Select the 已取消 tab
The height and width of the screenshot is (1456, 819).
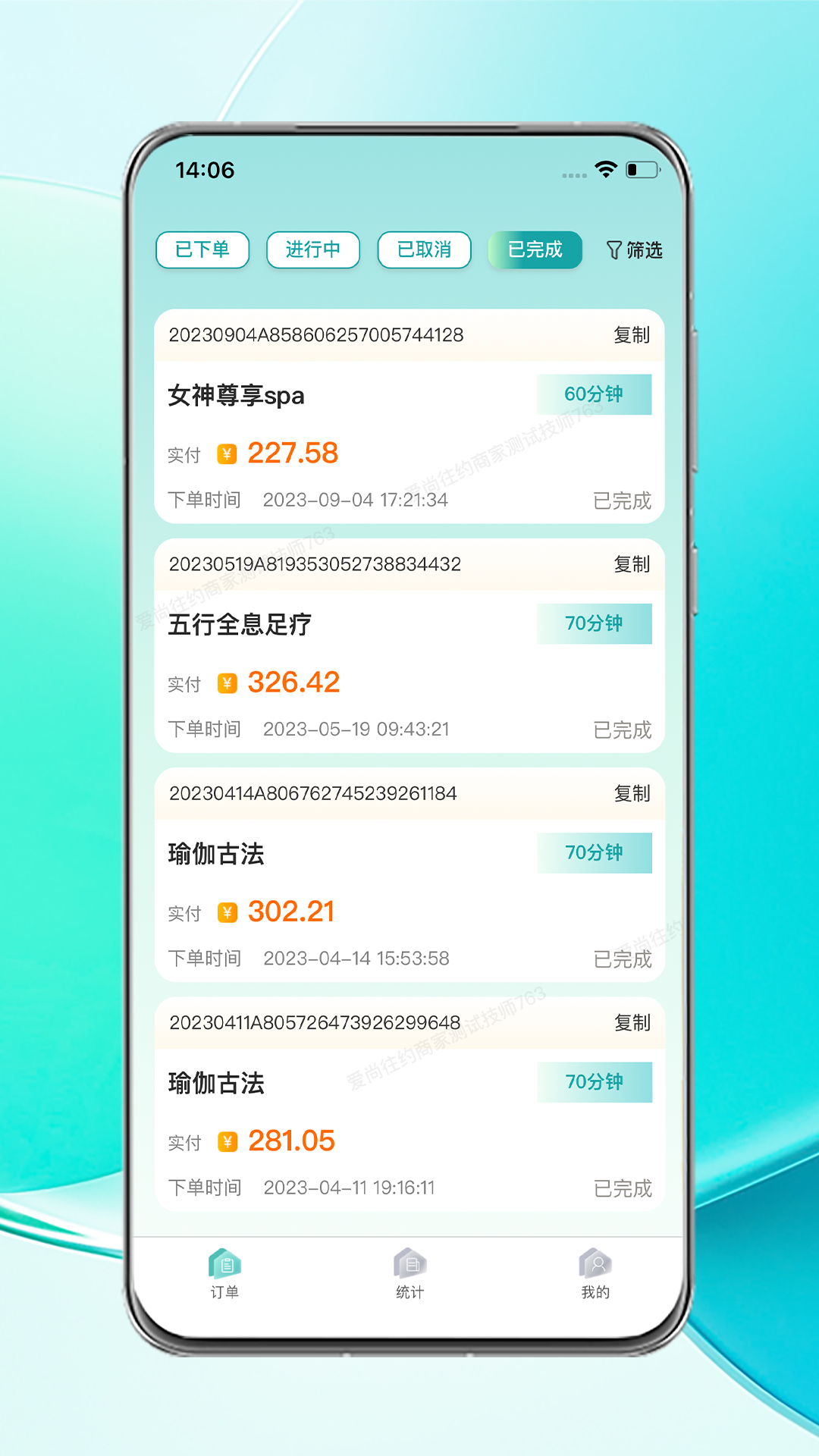coord(423,249)
